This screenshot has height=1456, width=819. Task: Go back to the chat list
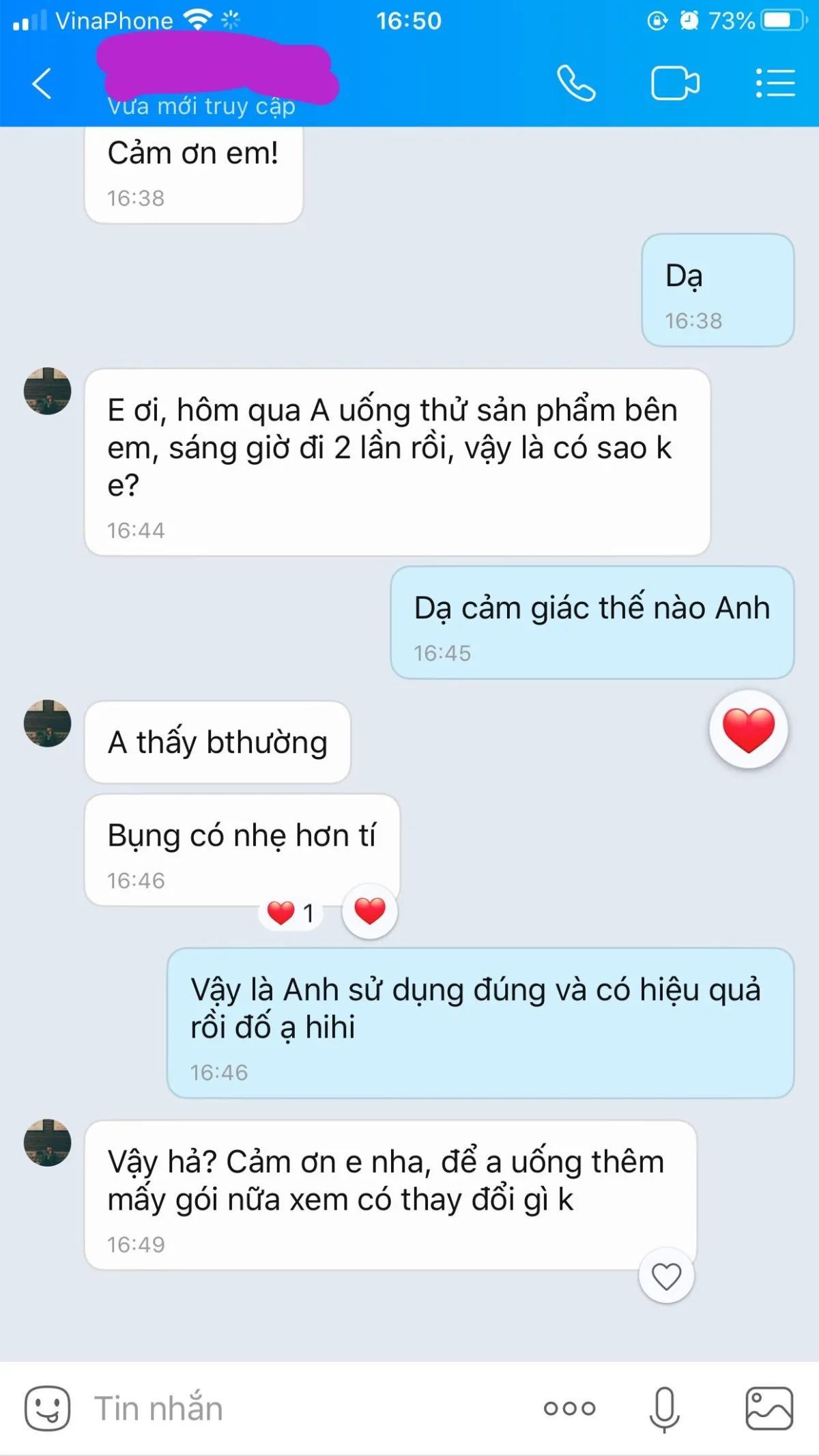point(42,84)
